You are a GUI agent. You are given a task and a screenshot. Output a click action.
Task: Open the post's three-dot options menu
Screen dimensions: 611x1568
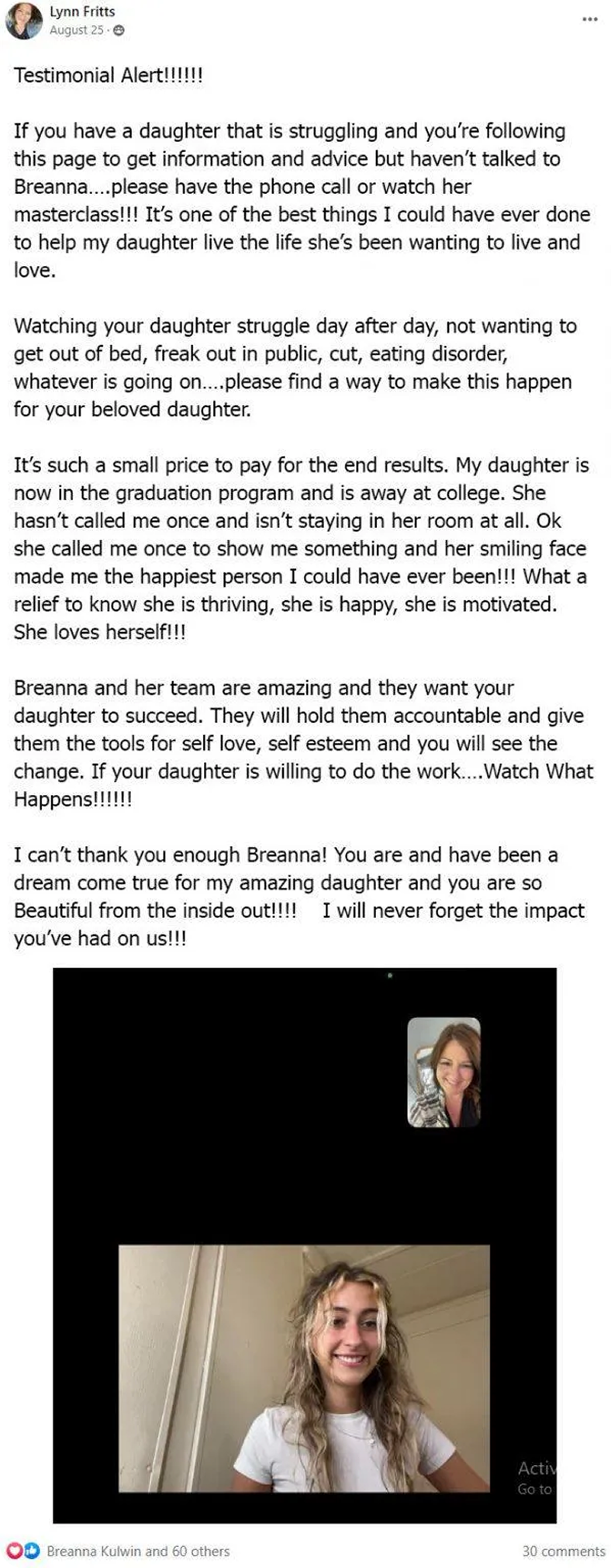tap(589, 18)
